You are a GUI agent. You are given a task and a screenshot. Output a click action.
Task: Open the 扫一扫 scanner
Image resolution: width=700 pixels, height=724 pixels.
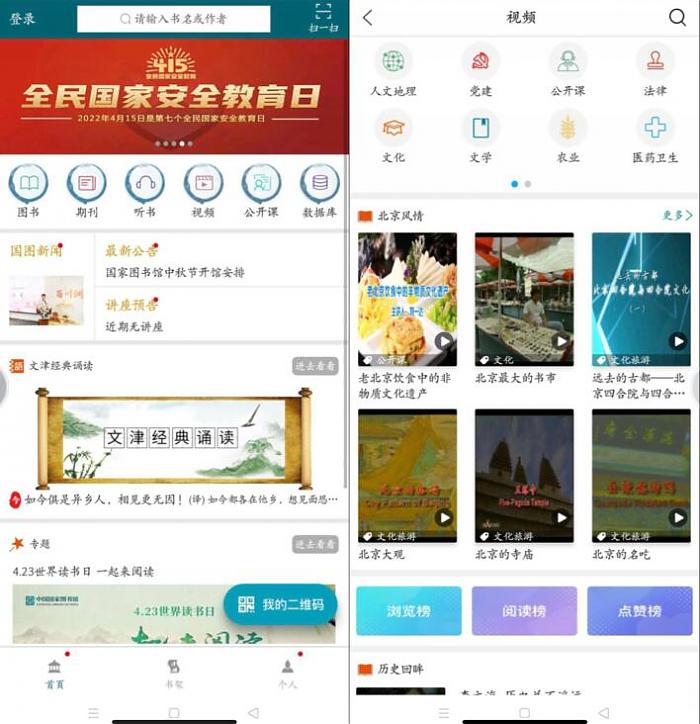pos(322,18)
